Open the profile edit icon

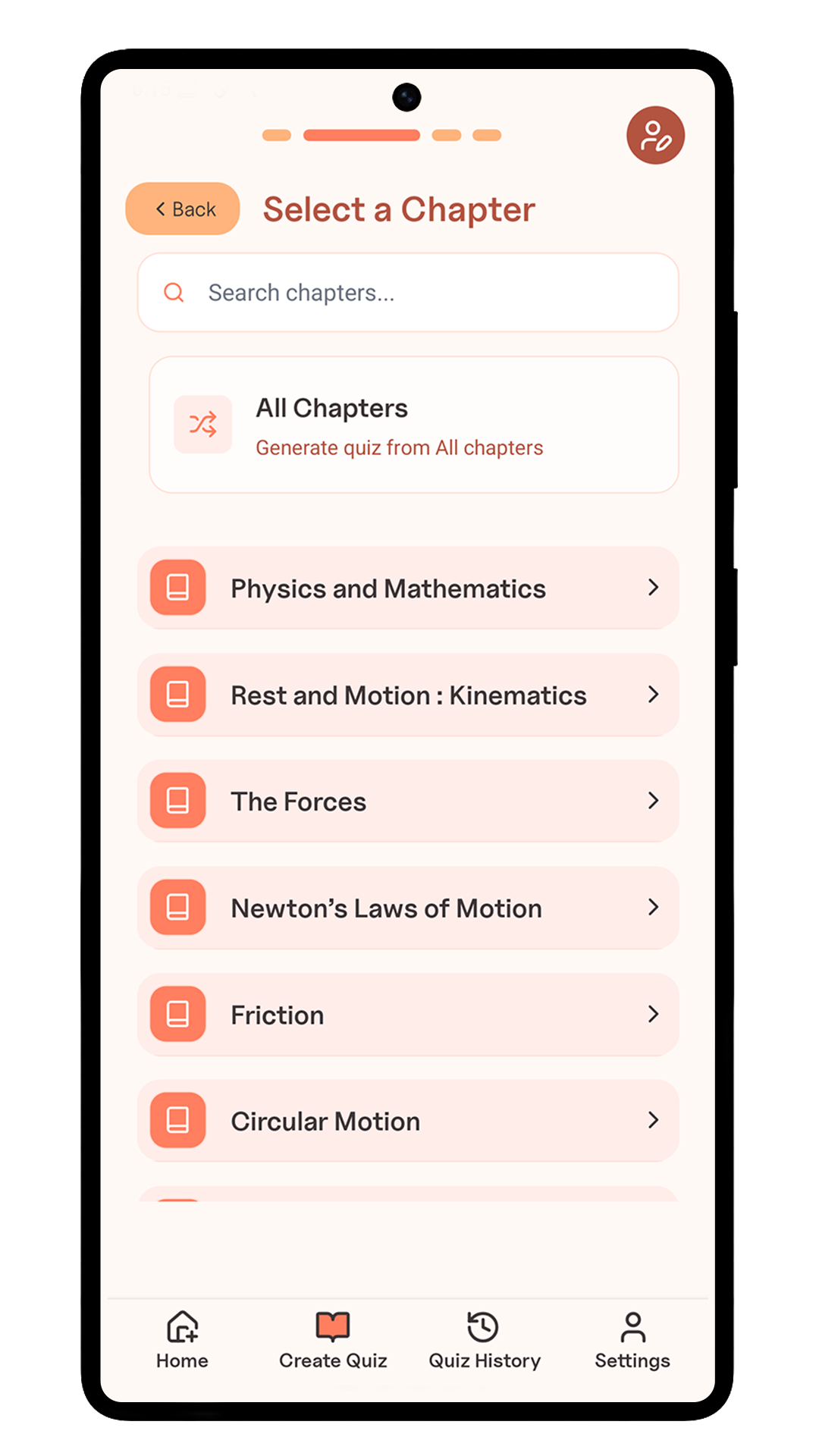(x=655, y=136)
